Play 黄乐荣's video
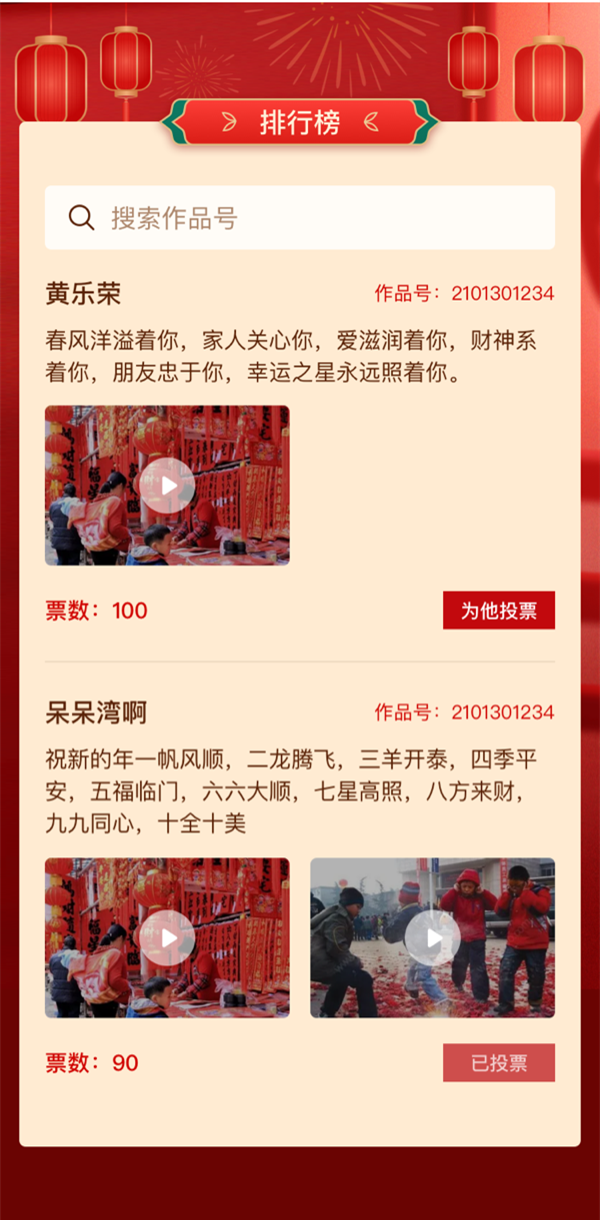The image size is (600, 1220). (x=167, y=486)
